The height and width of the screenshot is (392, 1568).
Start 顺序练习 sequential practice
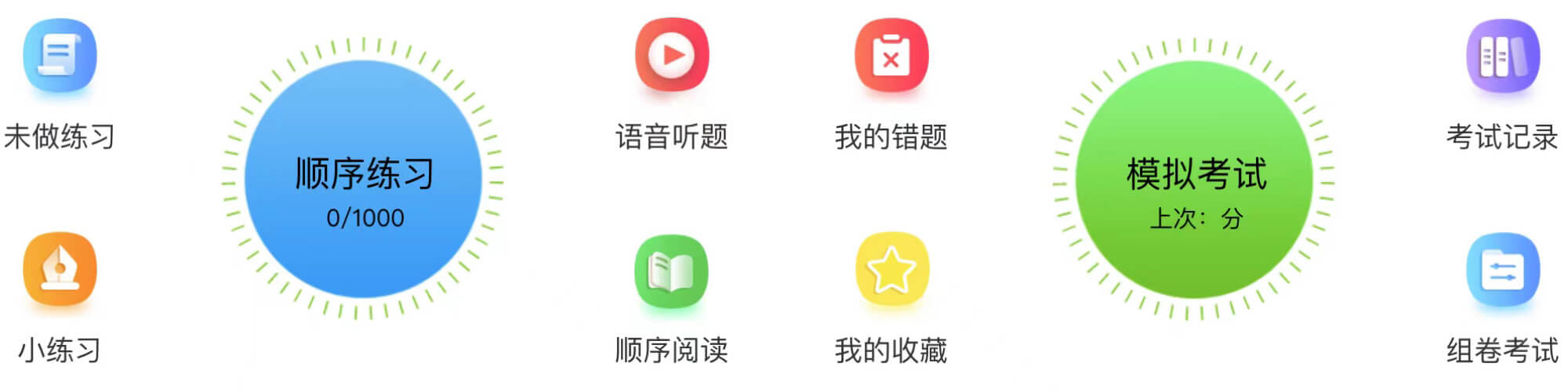point(364,180)
